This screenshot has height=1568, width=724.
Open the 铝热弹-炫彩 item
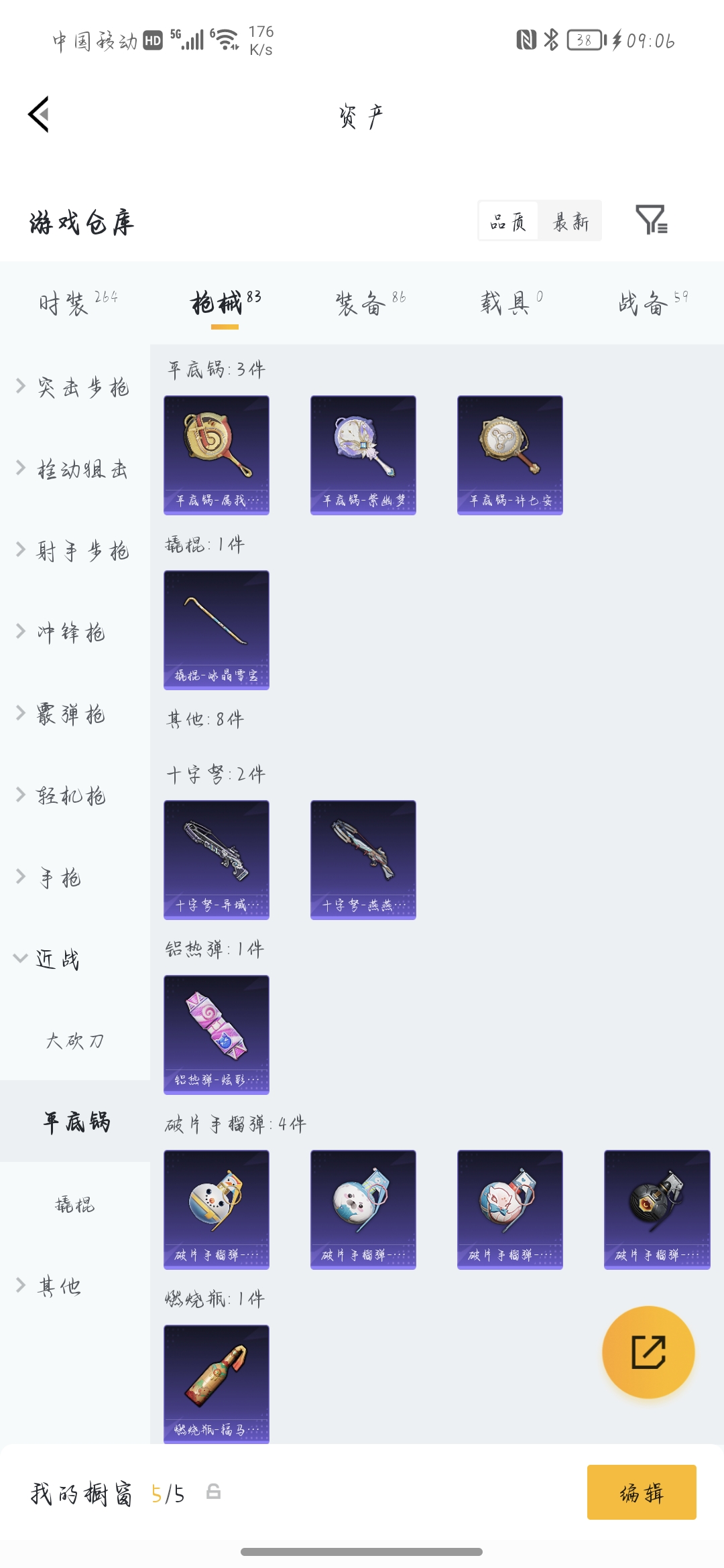tap(216, 1035)
